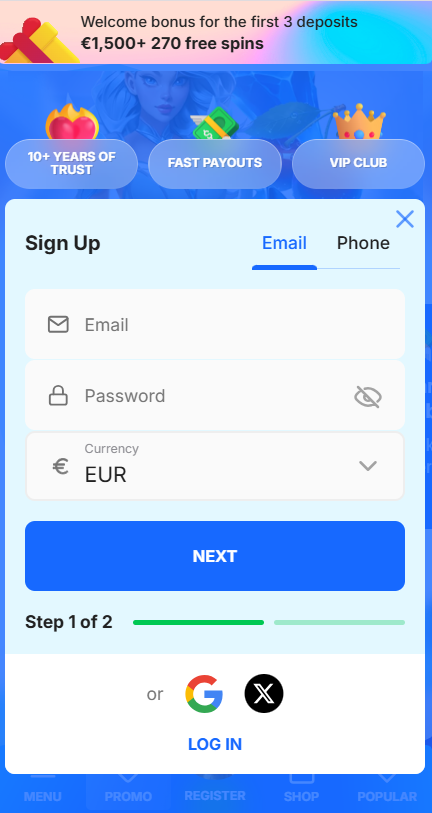432x813 pixels.
Task: Toggle password visibility eye icon
Action: coord(368,397)
